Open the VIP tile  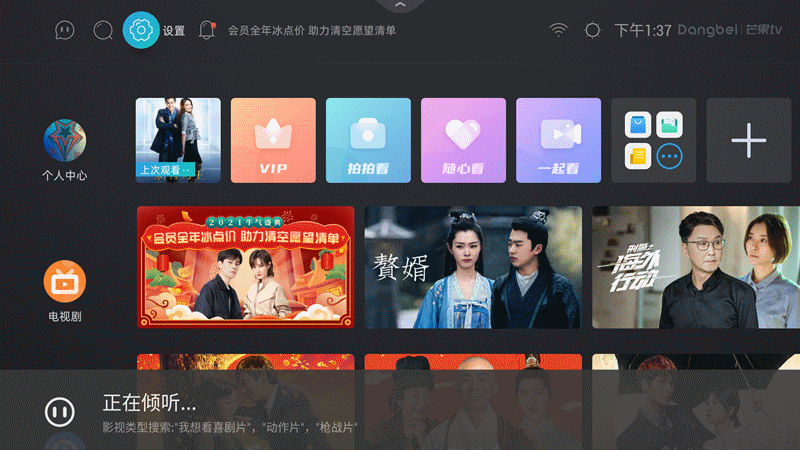click(x=273, y=140)
